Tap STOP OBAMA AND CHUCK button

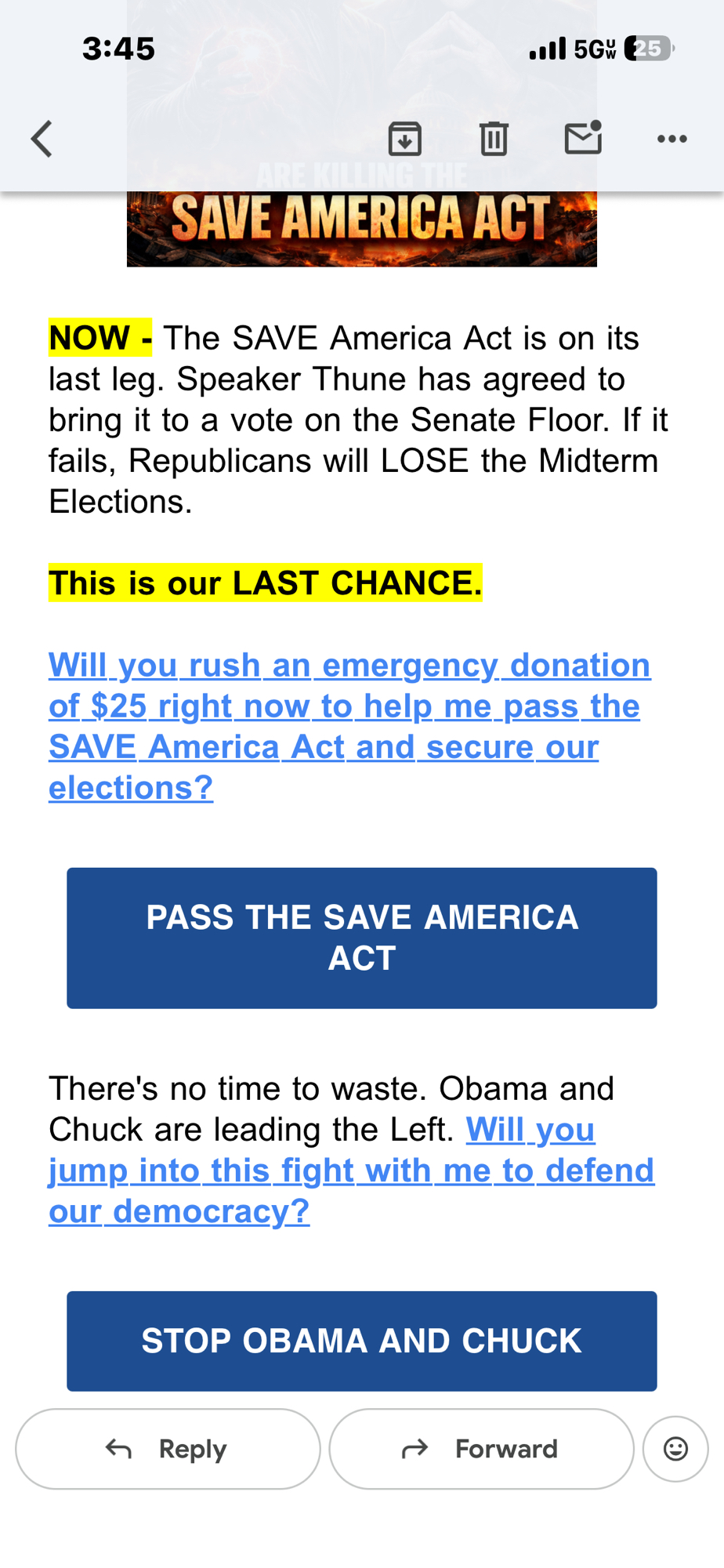361,1341
